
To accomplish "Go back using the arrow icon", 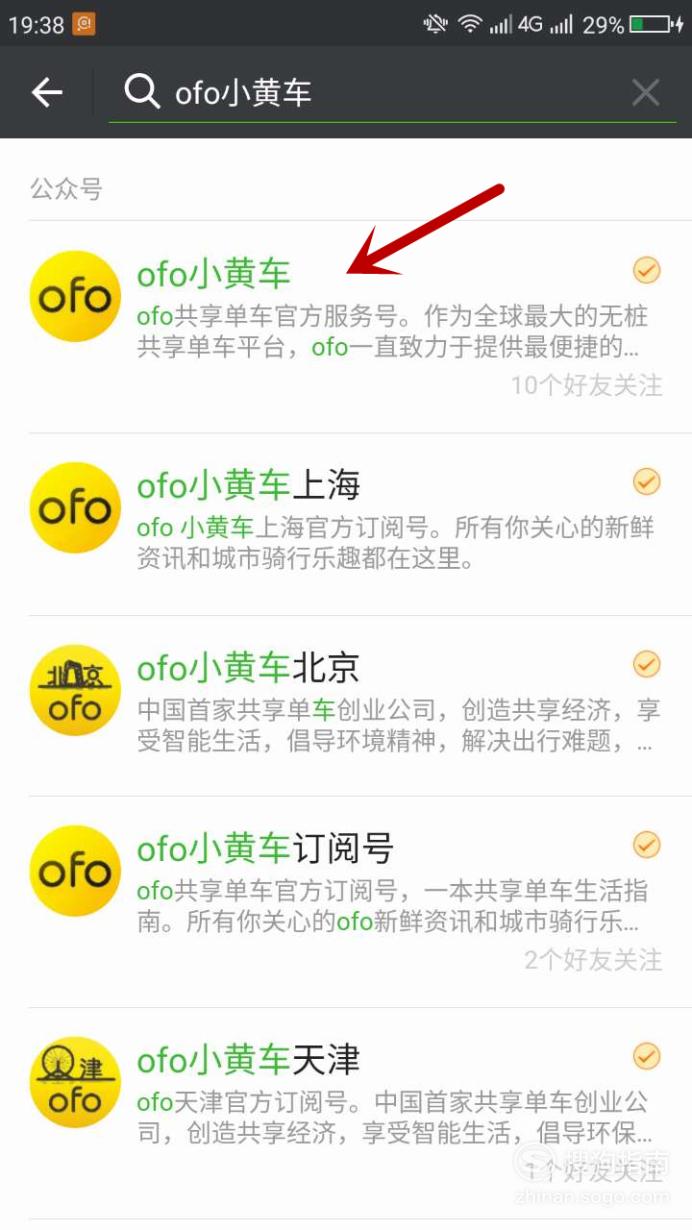I will coord(47,93).
